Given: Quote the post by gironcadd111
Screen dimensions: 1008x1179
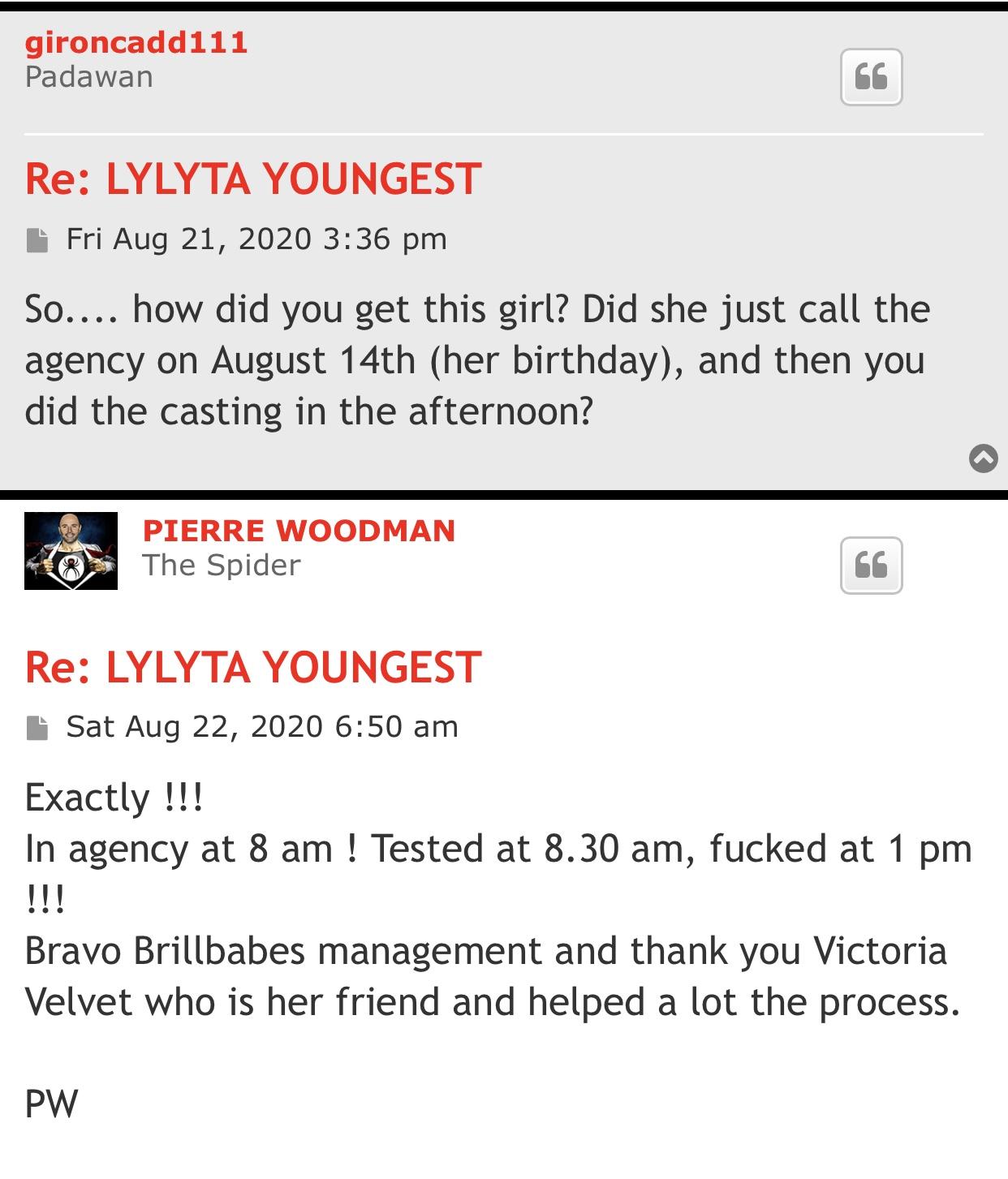Looking at the screenshot, I should click(x=871, y=77).
